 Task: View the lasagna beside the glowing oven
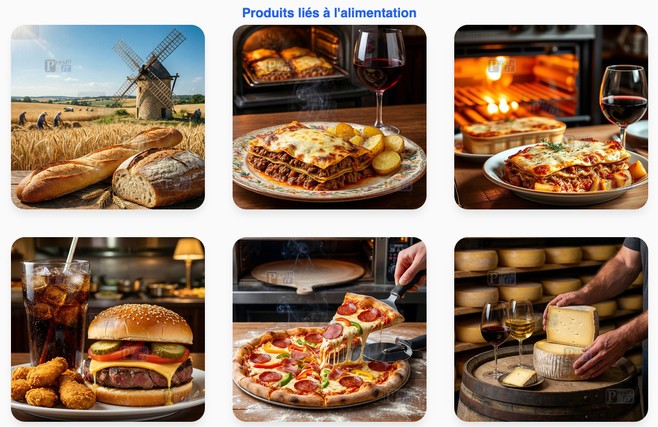coord(551,117)
